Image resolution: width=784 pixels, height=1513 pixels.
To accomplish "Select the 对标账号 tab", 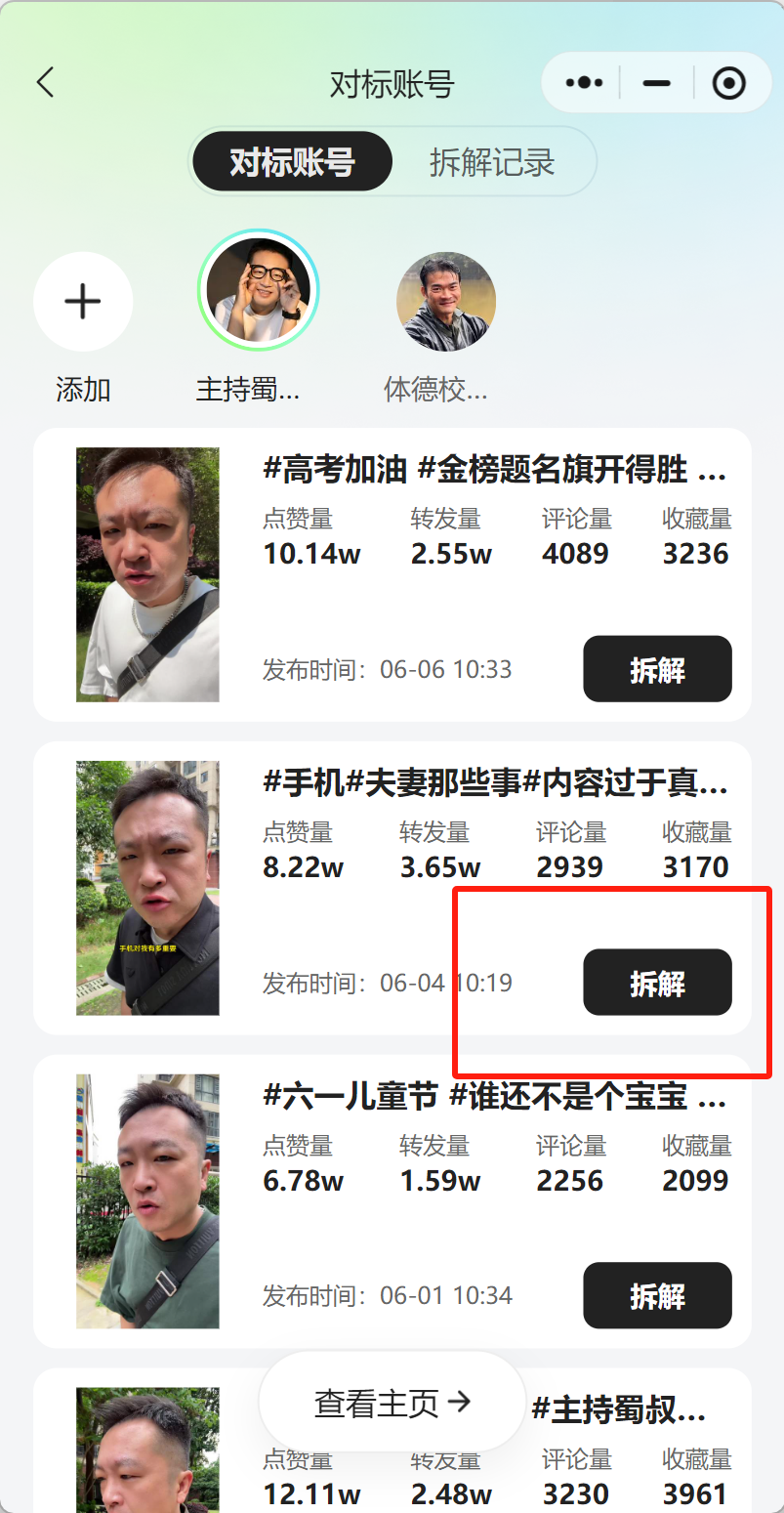I will (x=292, y=162).
